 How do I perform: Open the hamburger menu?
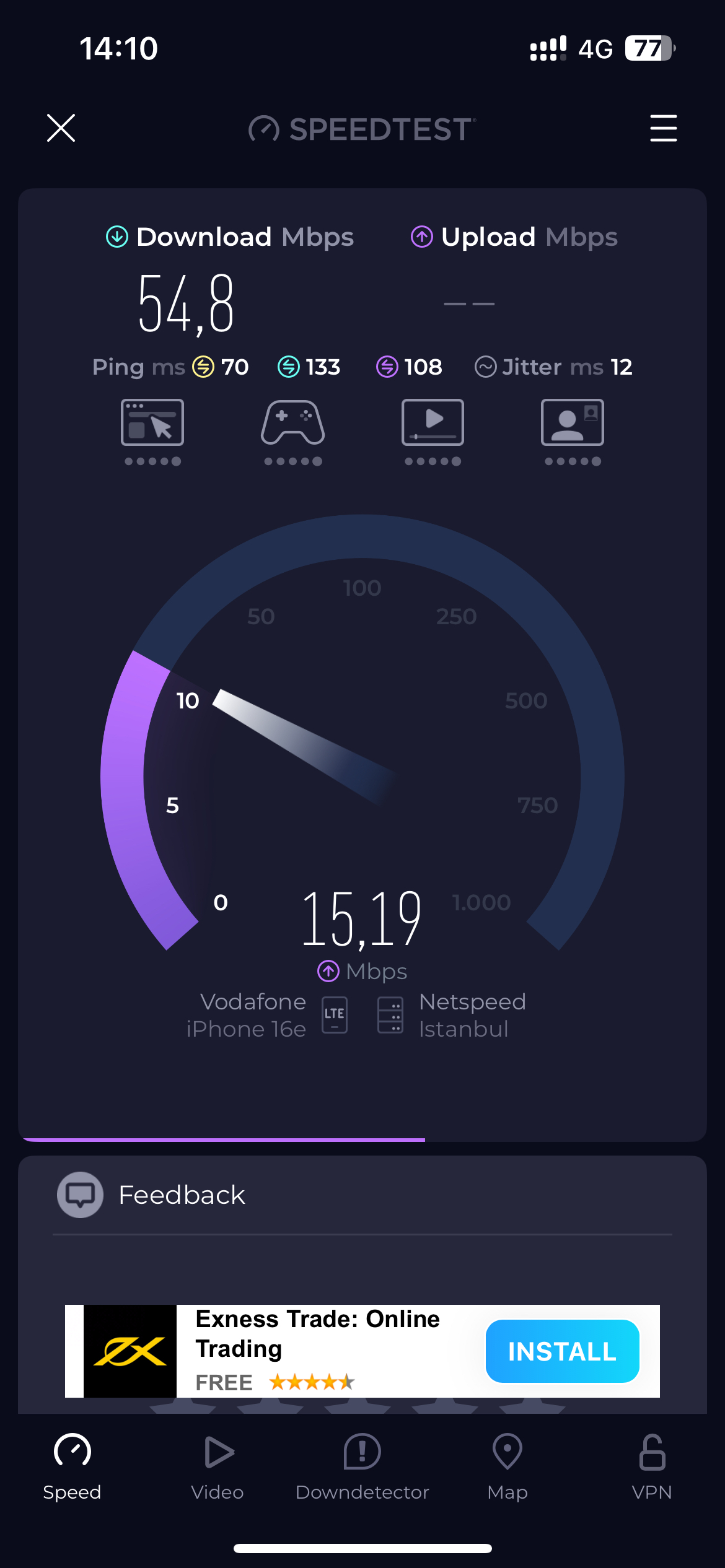[663, 128]
